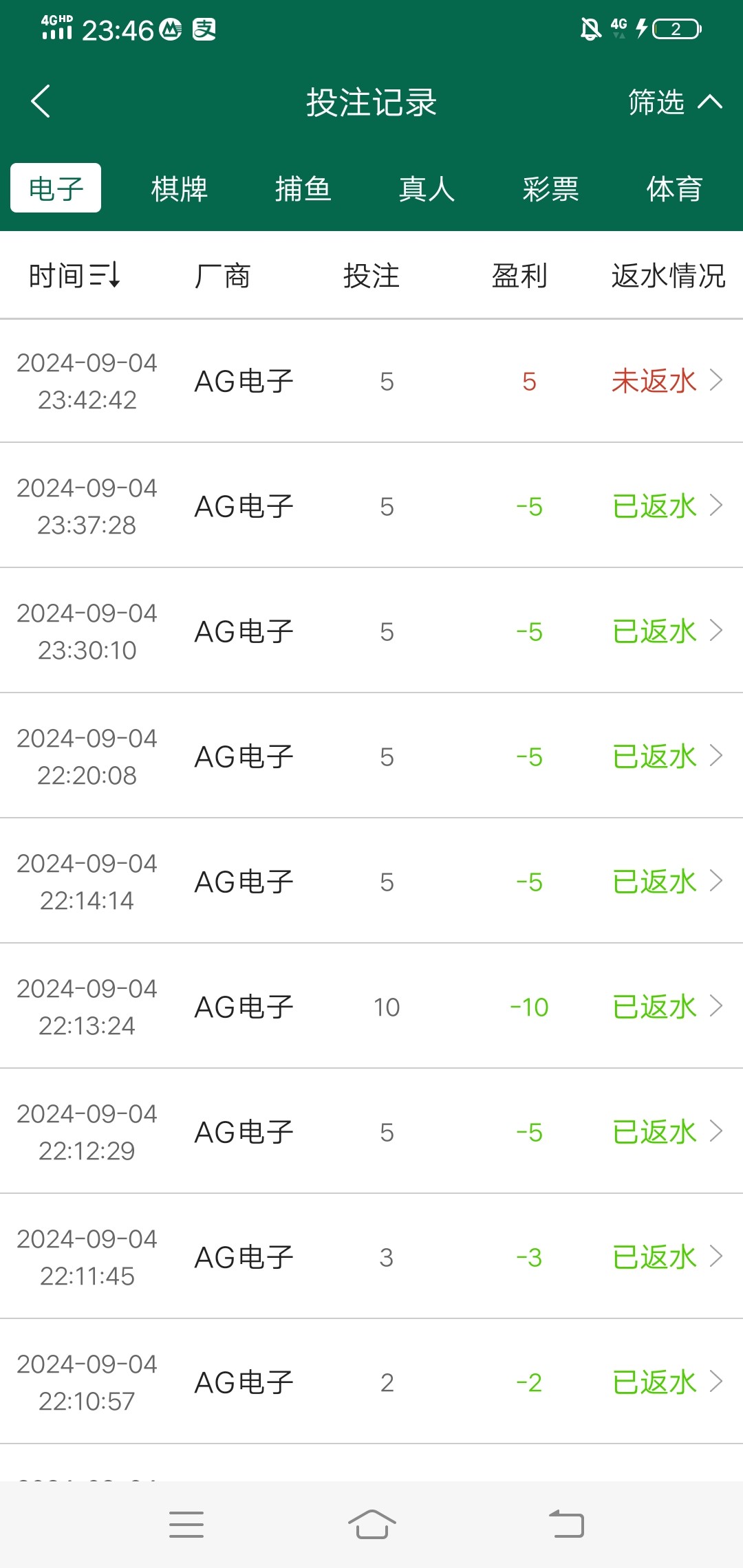The height and width of the screenshot is (1568, 743).
Task: Expand details for the 23:42:42 record
Action: coord(717,380)
